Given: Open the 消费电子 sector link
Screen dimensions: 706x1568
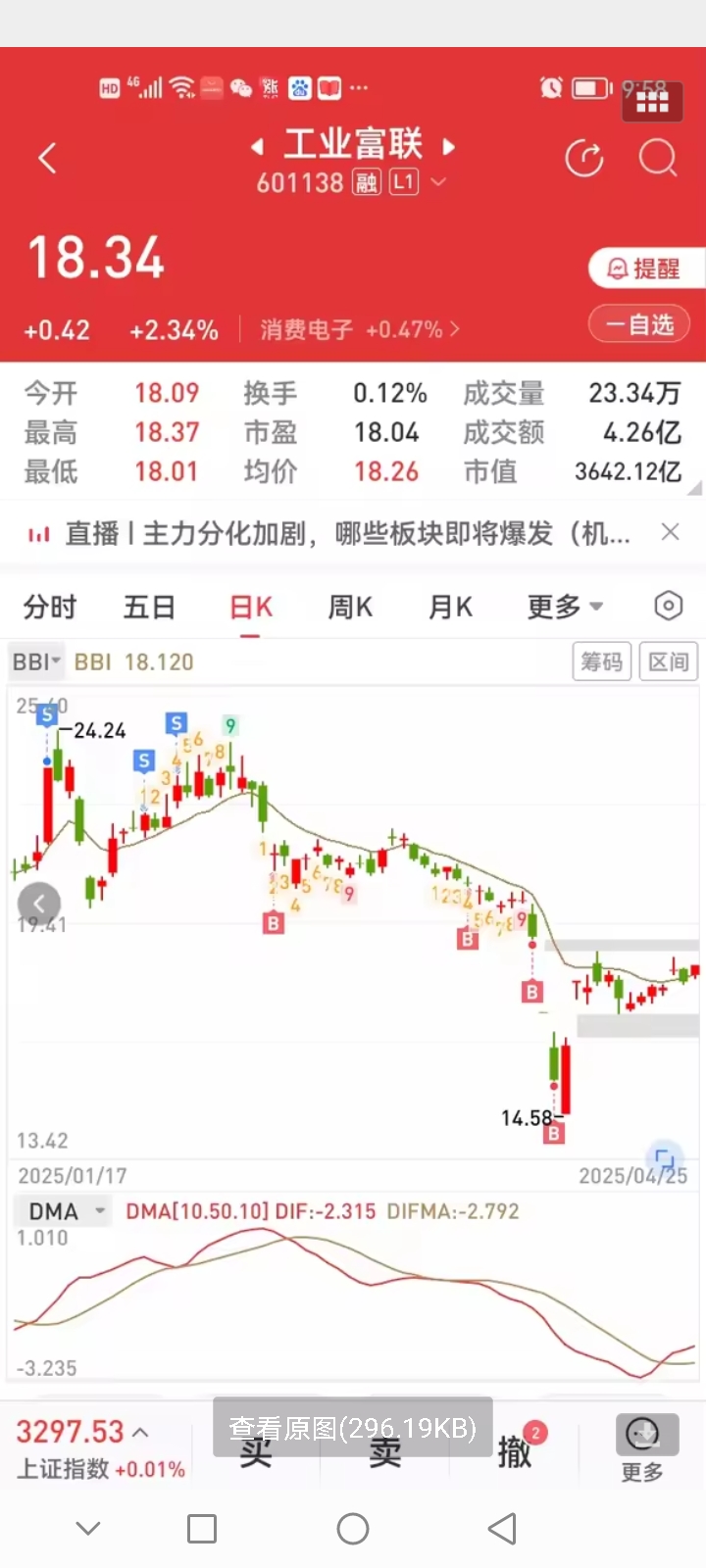Looking at the screenshot, I should (359, 329).
